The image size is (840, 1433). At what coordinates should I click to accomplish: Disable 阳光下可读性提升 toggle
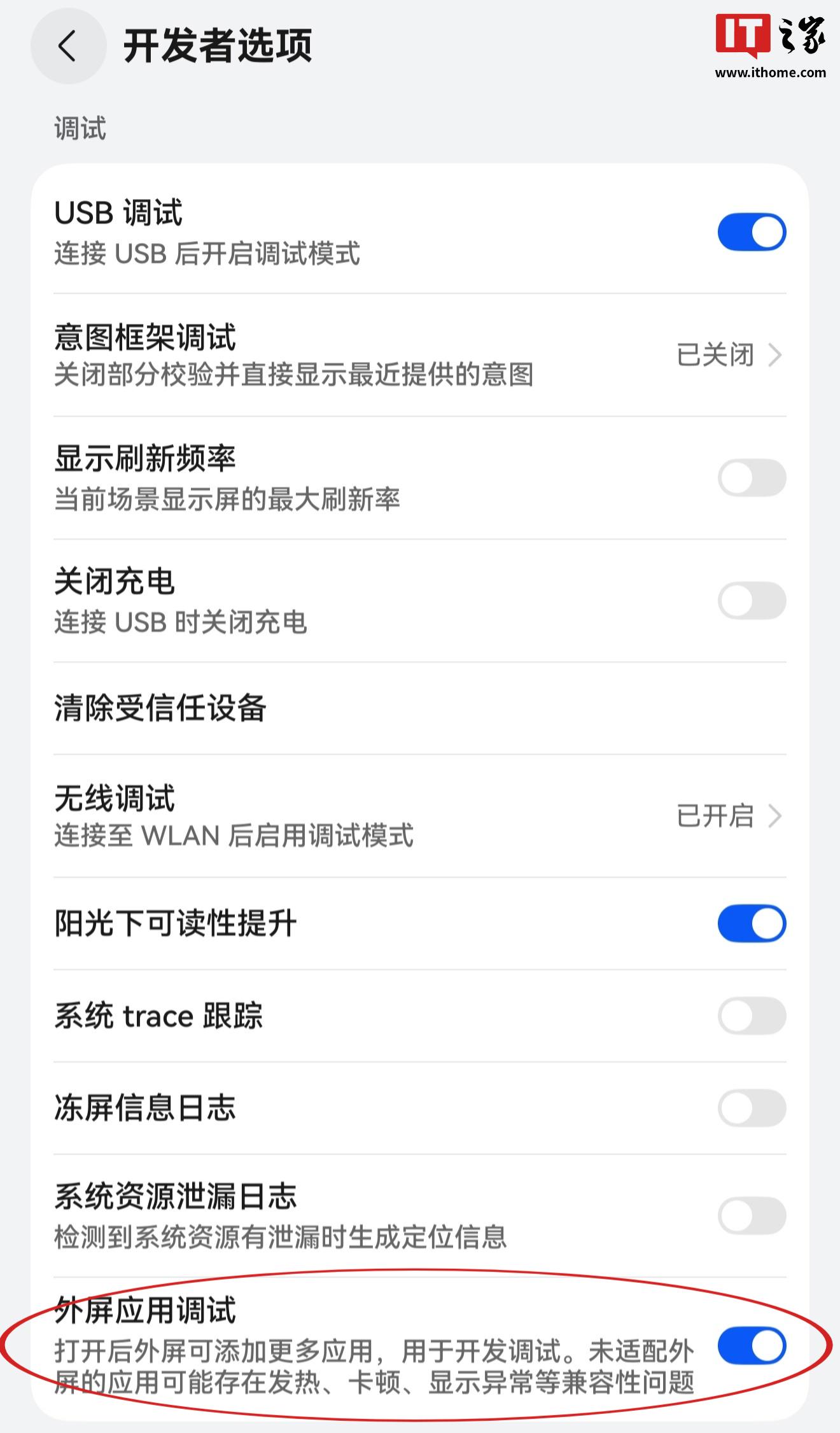click(752, 923)
